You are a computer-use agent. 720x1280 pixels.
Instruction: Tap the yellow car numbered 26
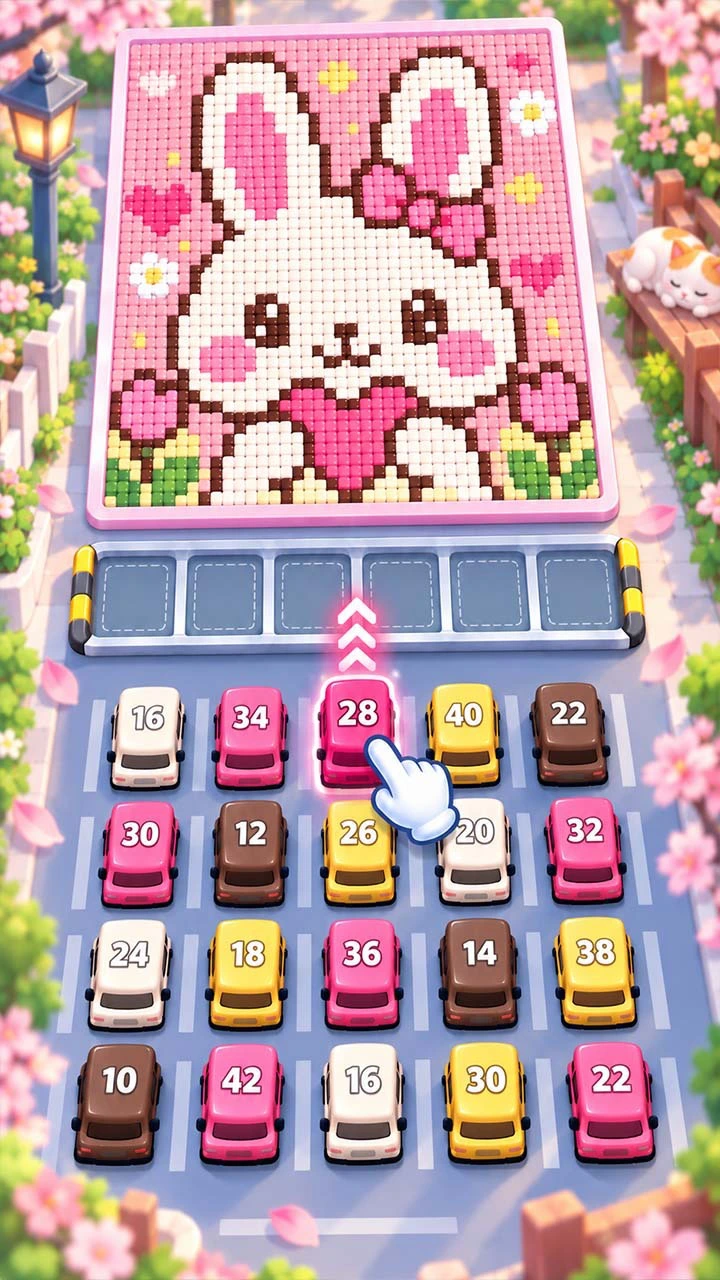coord(360,853)
